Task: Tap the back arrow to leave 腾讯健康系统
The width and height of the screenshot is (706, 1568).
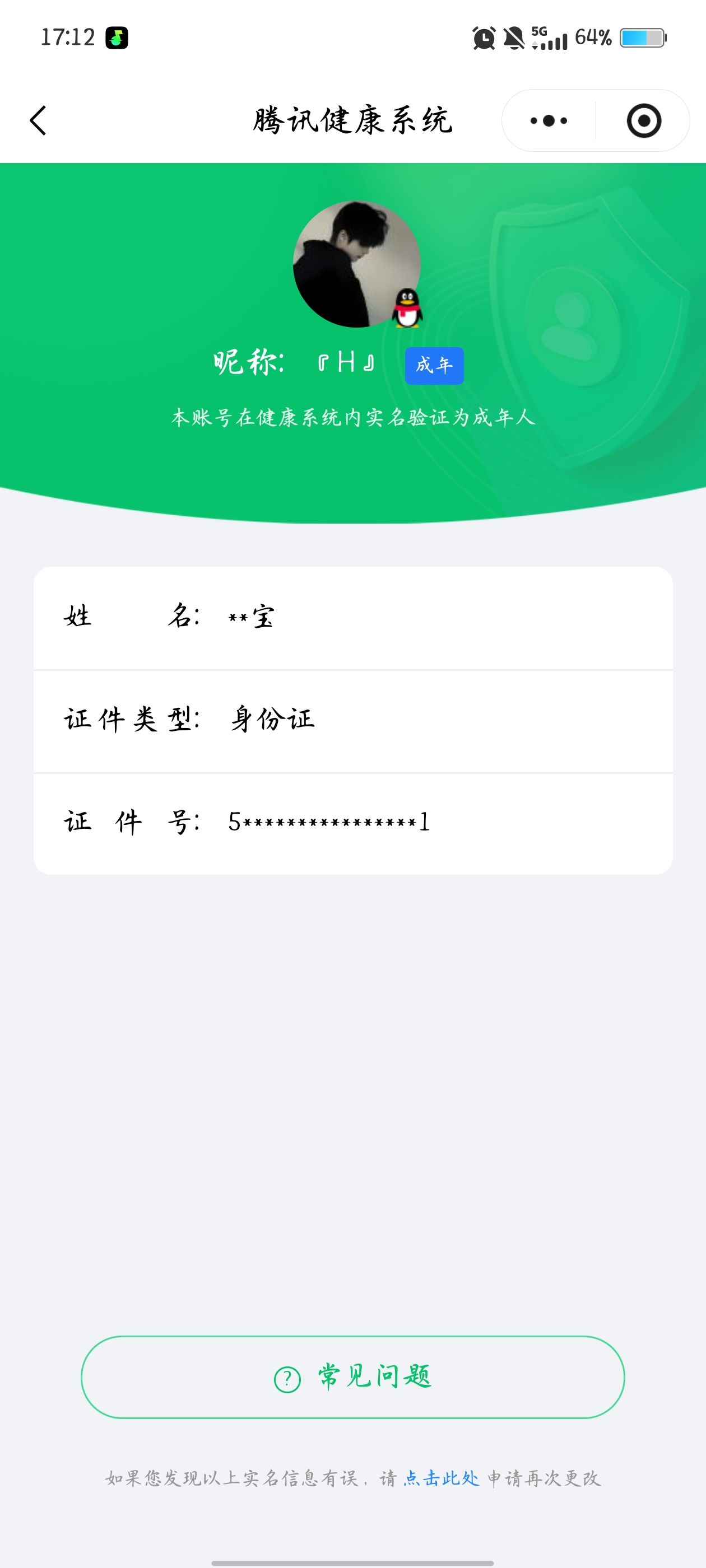Action: 38,120
